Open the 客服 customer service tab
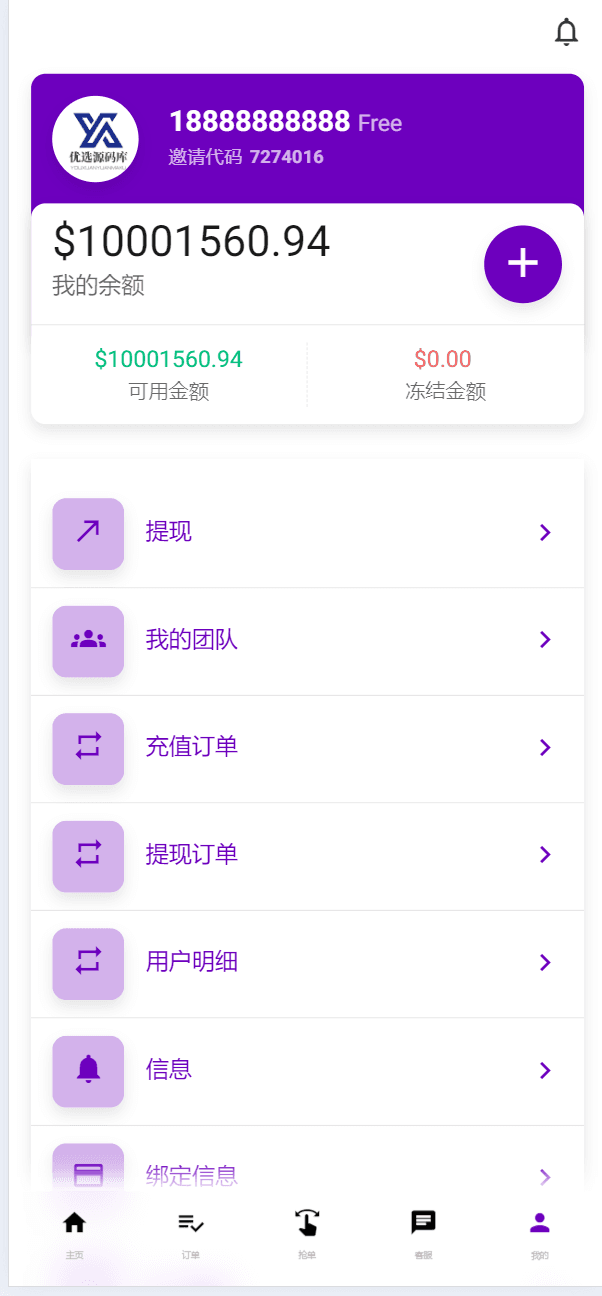 423,1232
